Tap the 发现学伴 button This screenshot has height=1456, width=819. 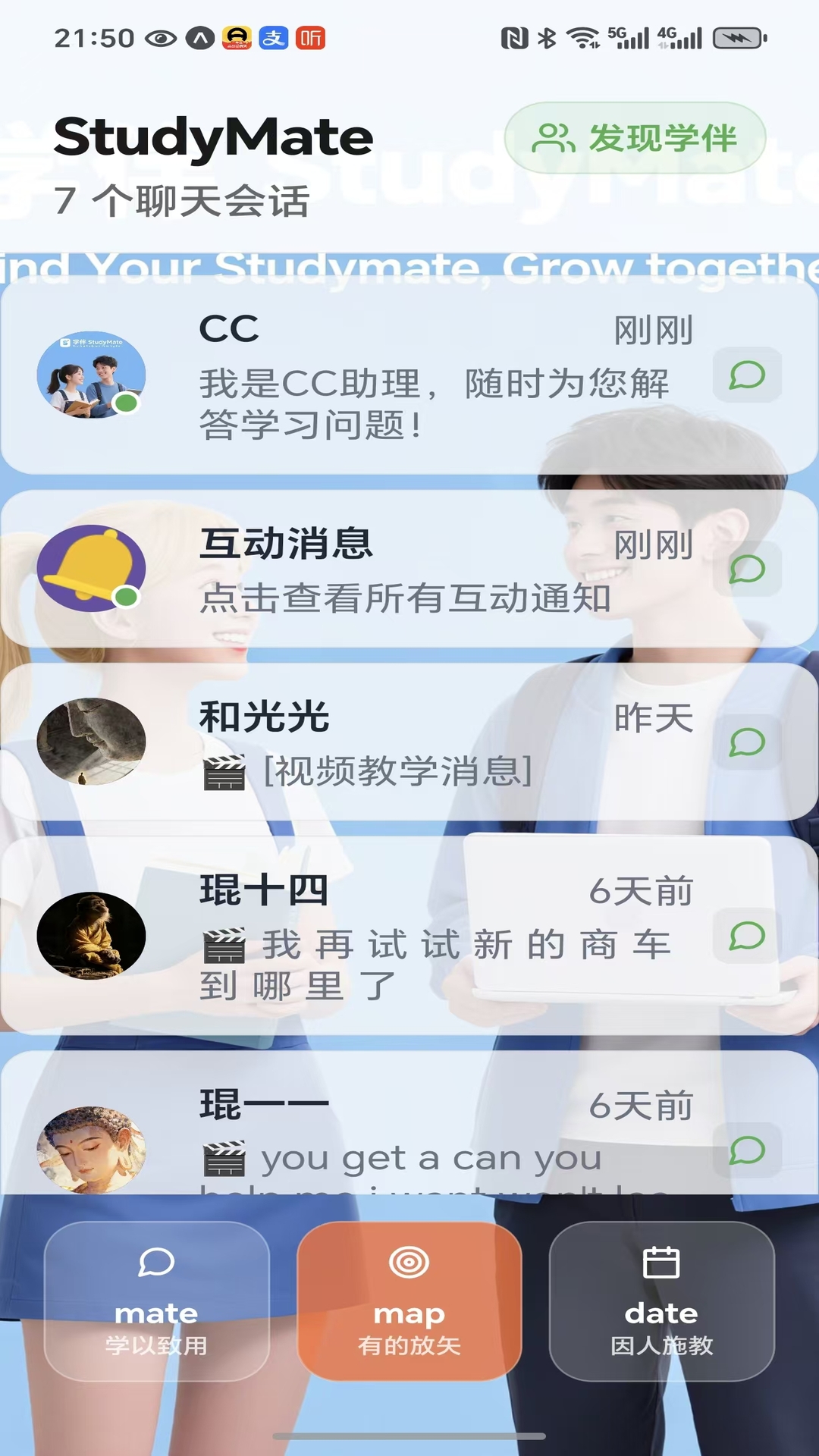[635, 138]
